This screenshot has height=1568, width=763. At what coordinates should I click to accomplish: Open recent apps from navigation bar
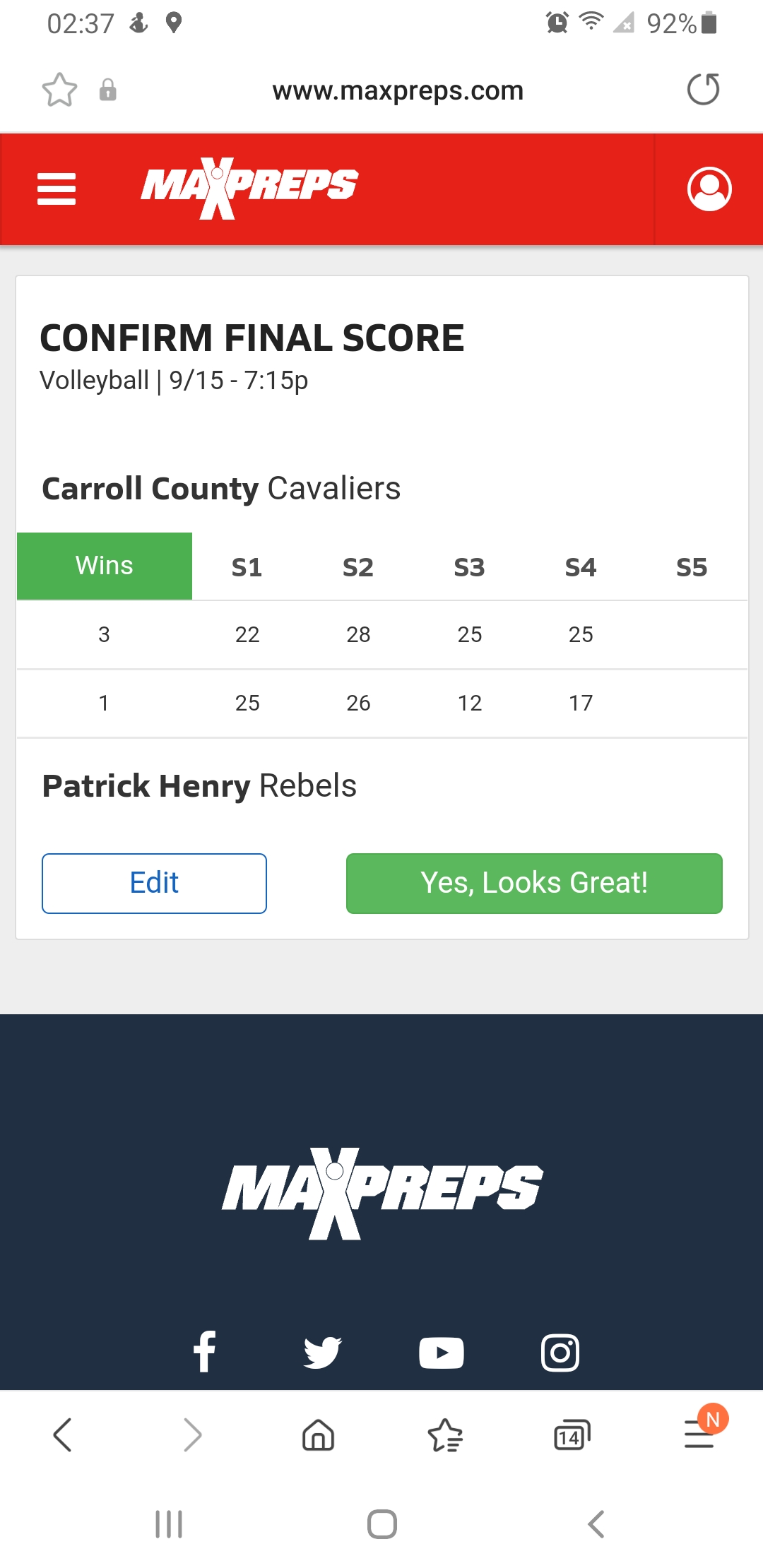click(x=169, y=1524)
